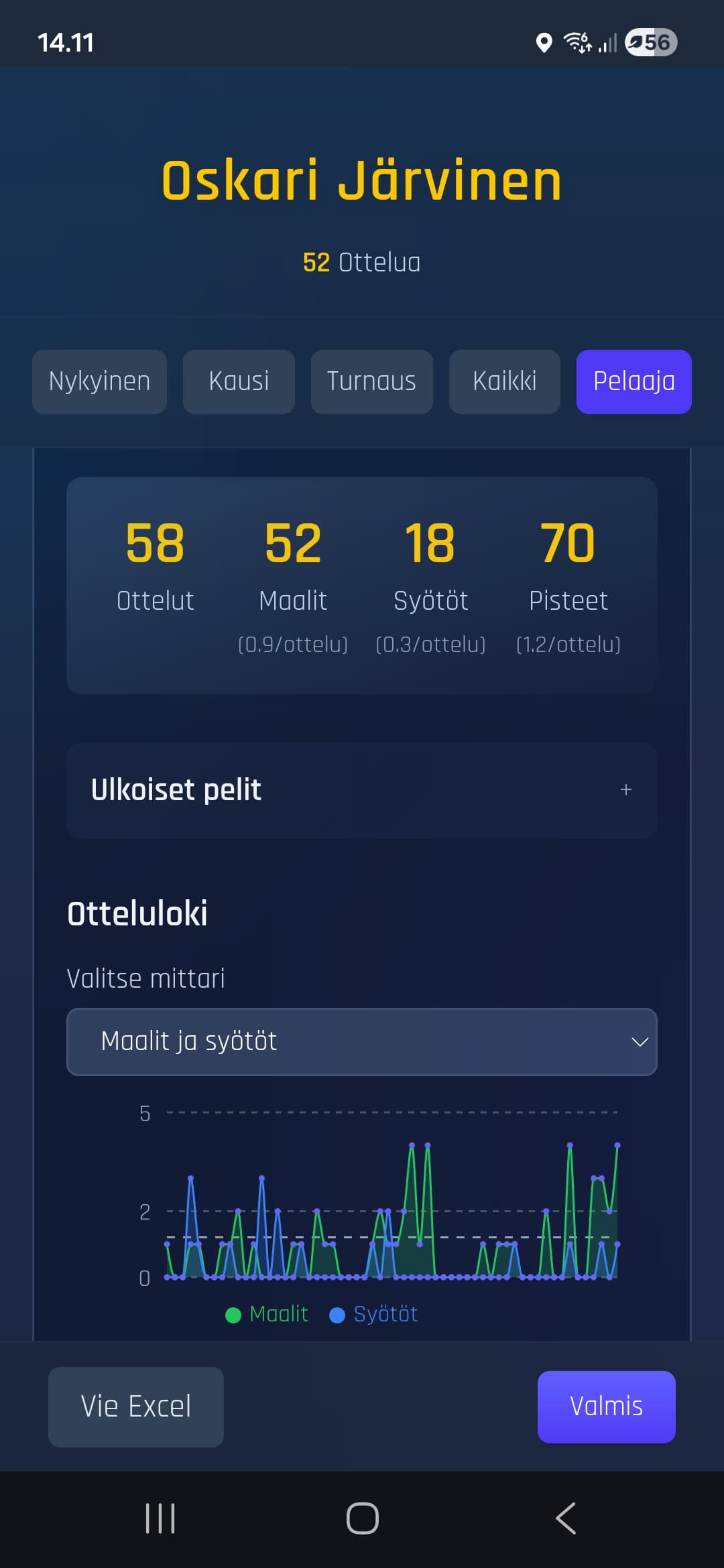Switch to the Kaikki view
The width and height of the screenshot is (724, 1568).
click(504, 381)
